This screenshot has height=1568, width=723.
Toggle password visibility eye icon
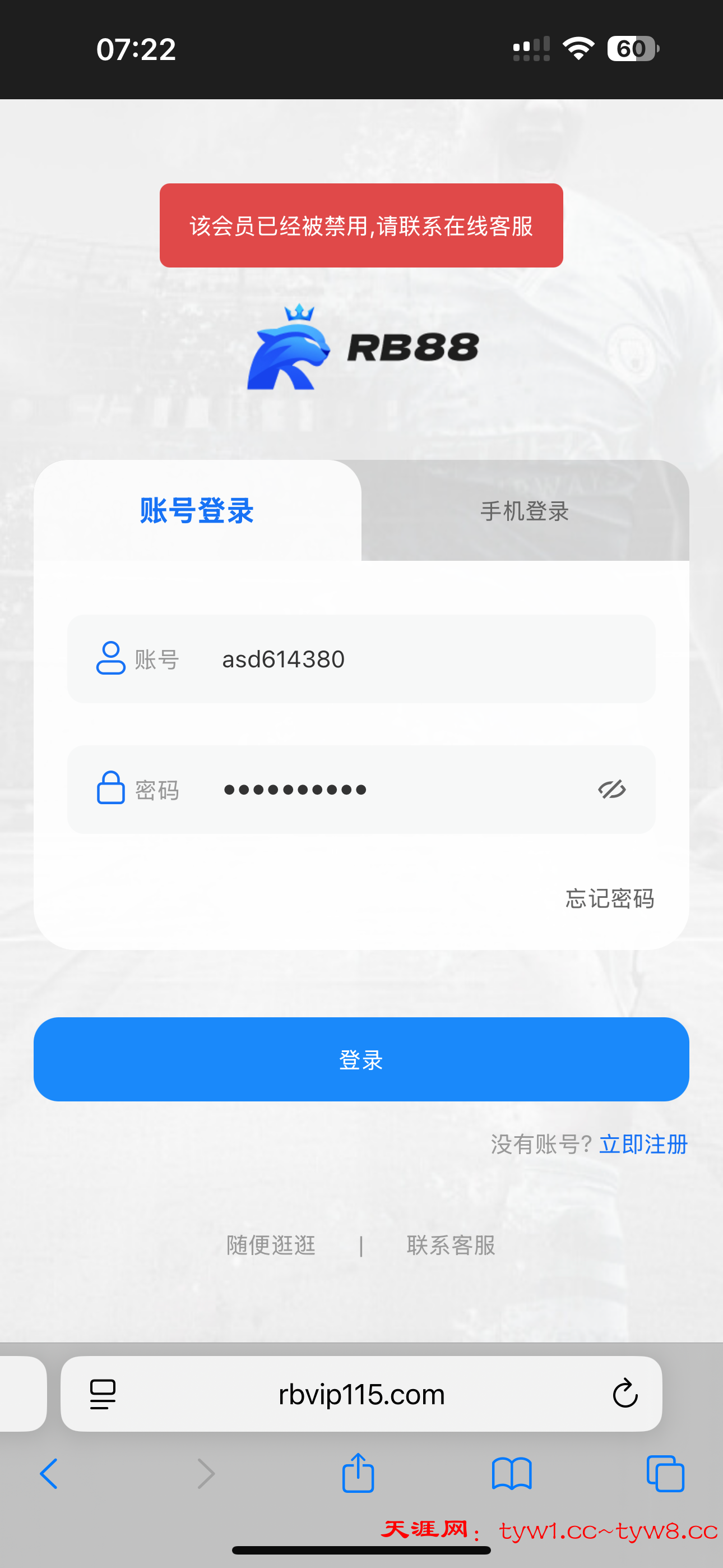(611, 790)
